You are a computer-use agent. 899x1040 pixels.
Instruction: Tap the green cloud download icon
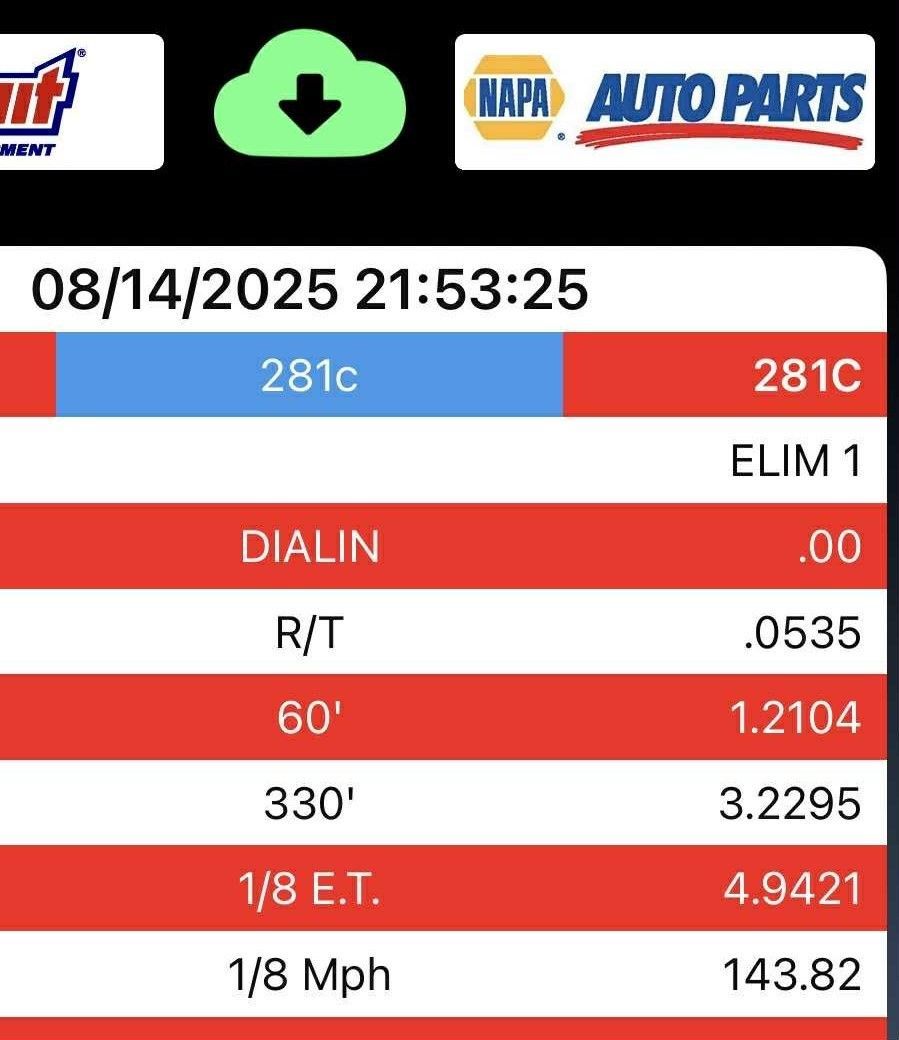point(309,94)
